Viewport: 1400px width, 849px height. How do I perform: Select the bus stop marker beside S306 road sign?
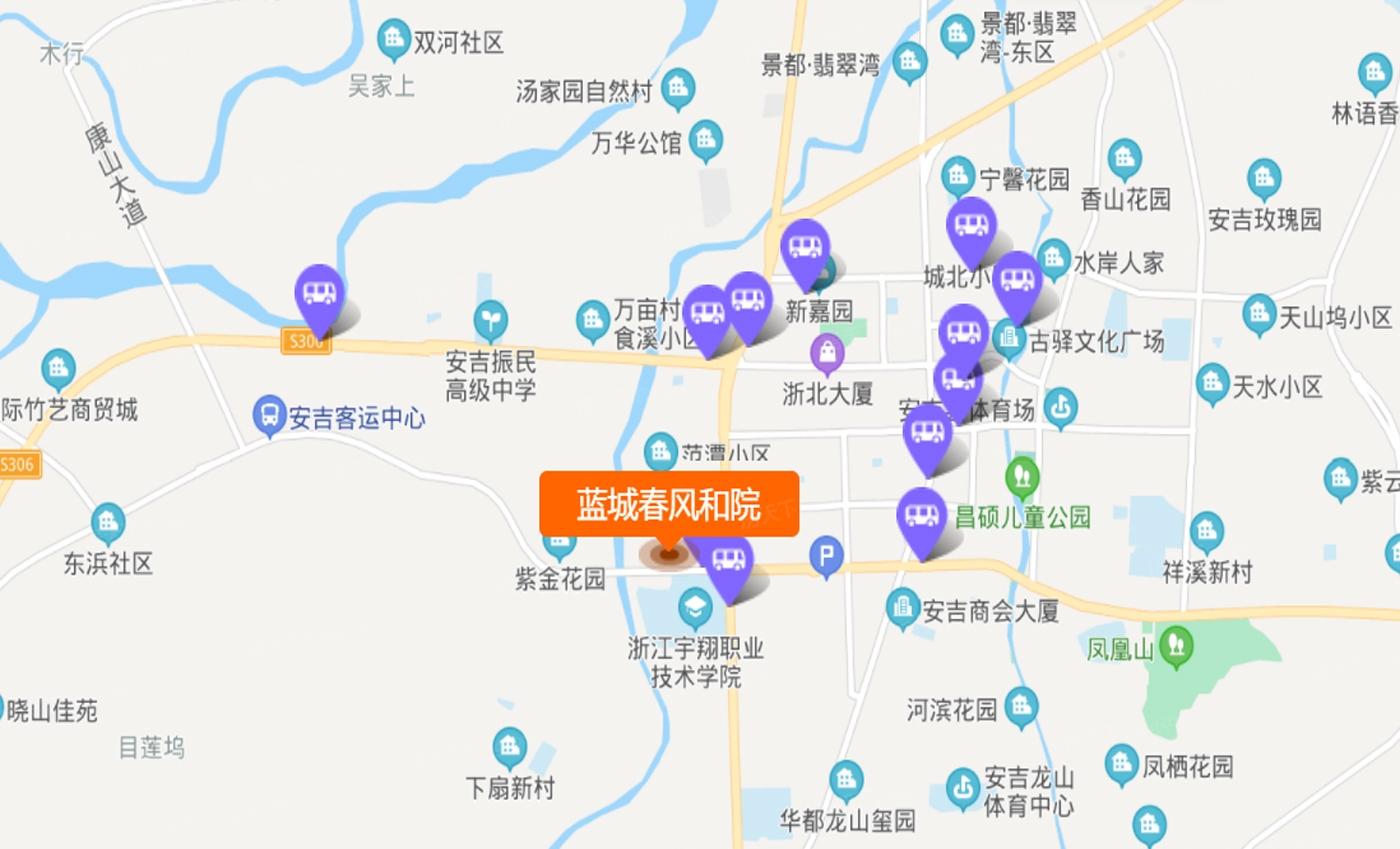(320, 294)
